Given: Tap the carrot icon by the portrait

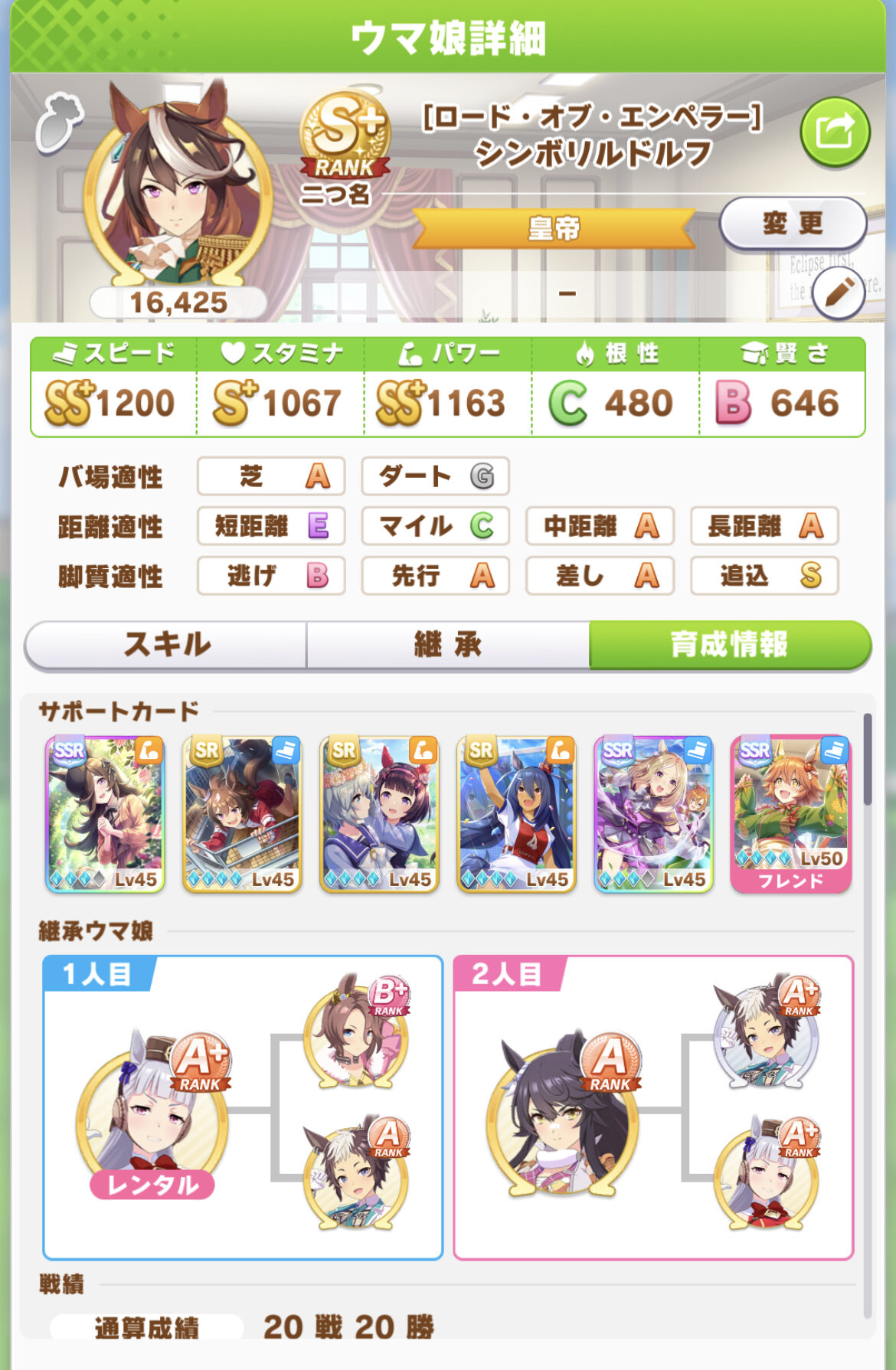Looking at the screenshot, I should (60, 123).
